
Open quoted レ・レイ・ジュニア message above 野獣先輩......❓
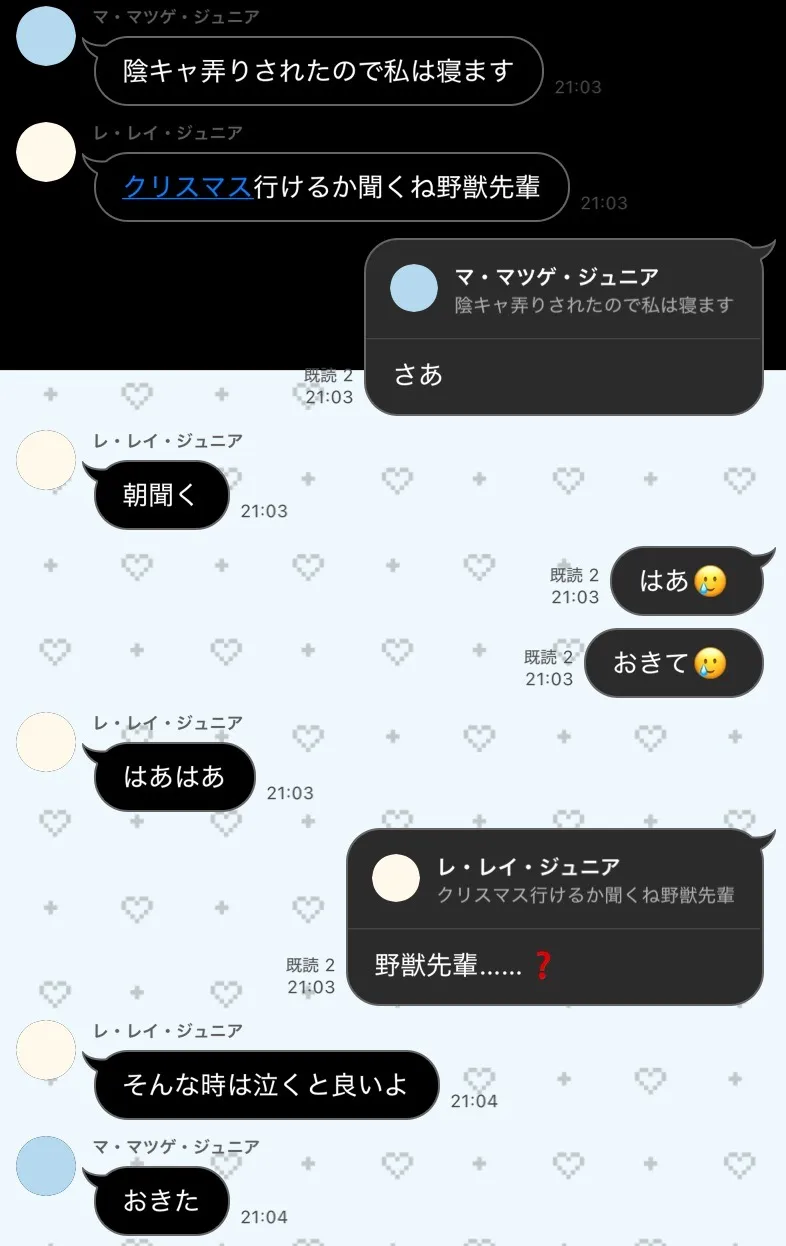[555, 880]
